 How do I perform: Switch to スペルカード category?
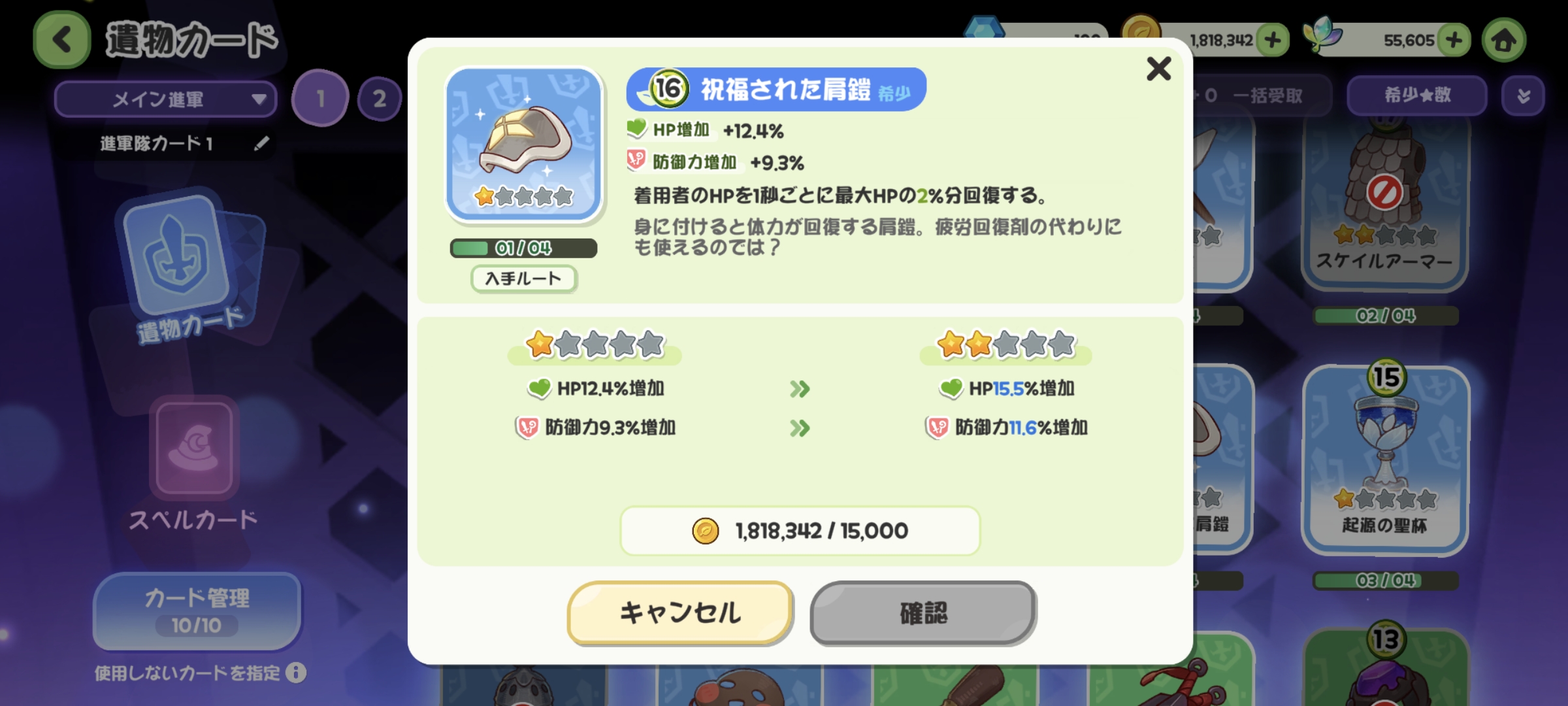194,471
